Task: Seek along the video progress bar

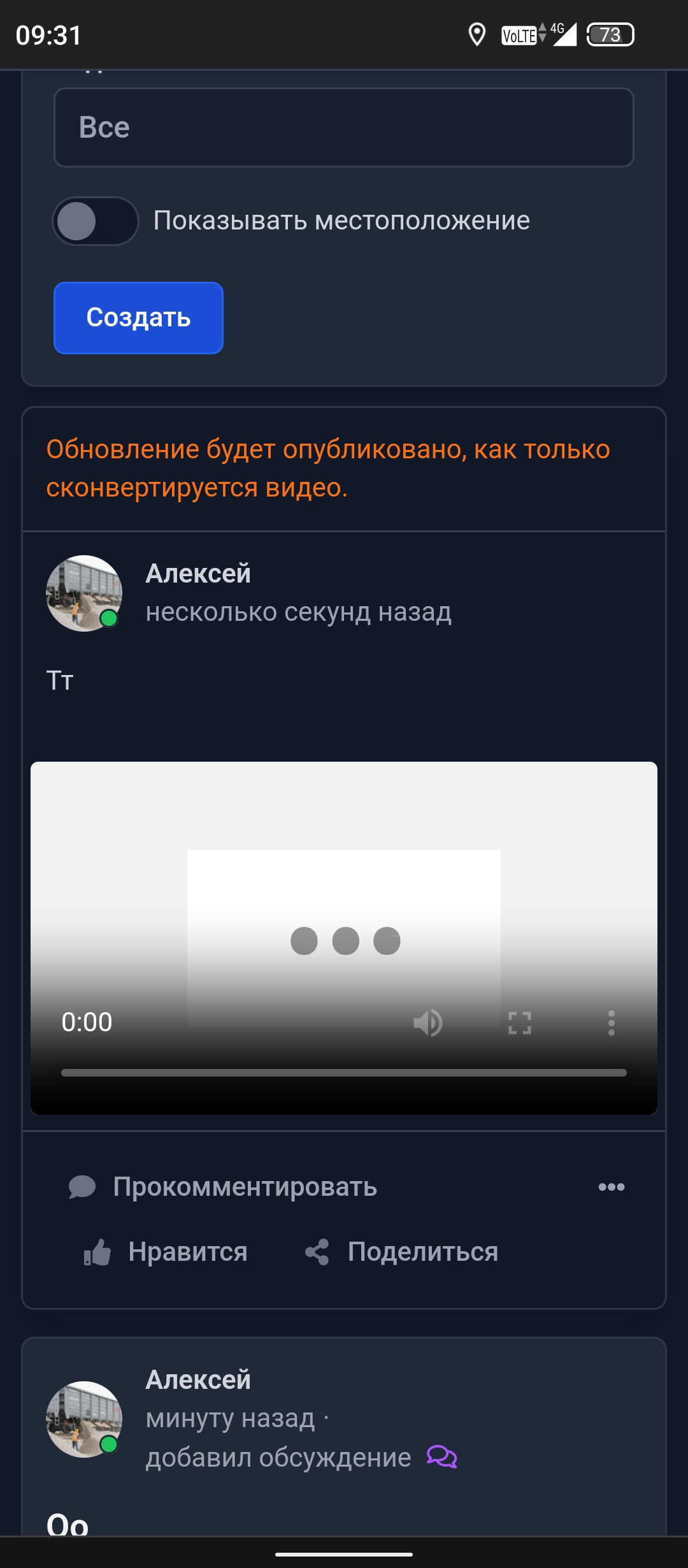Action: pyautogui.click(x=344, y=1073)
